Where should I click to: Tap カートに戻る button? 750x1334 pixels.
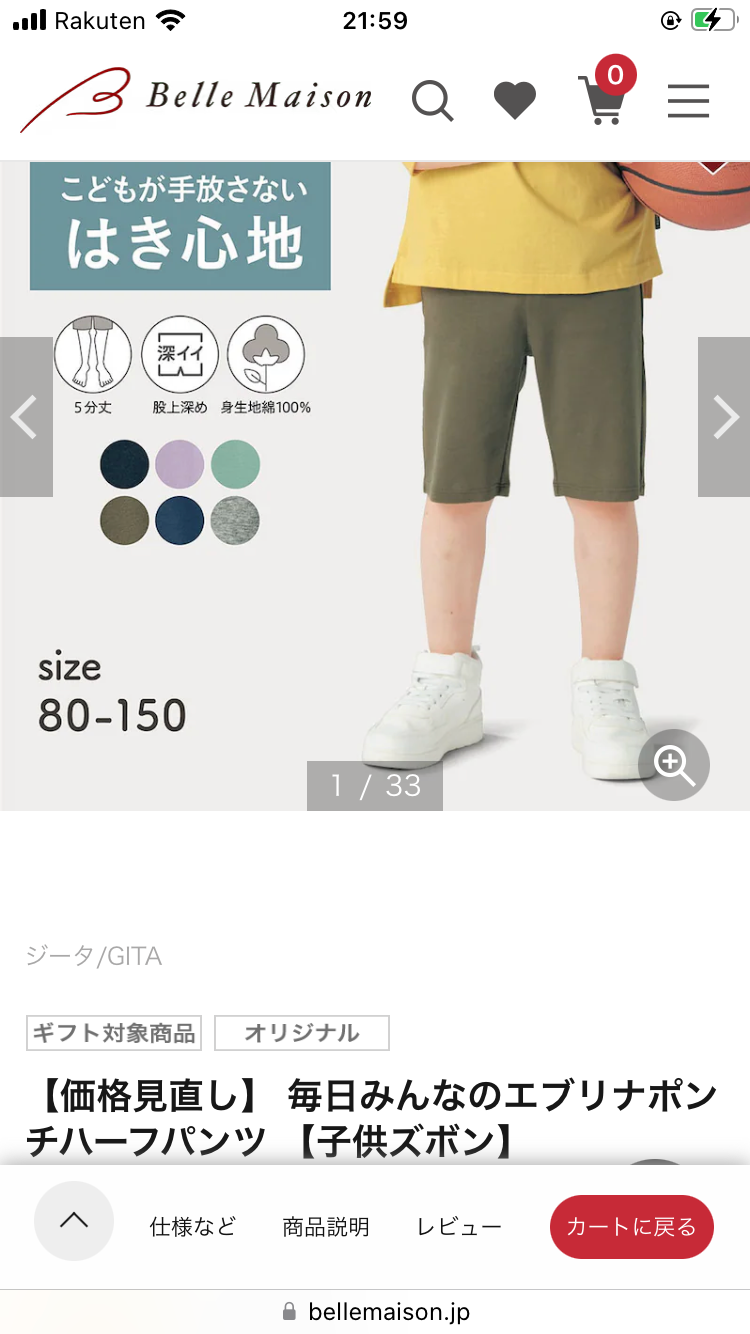click(632, 1226)
